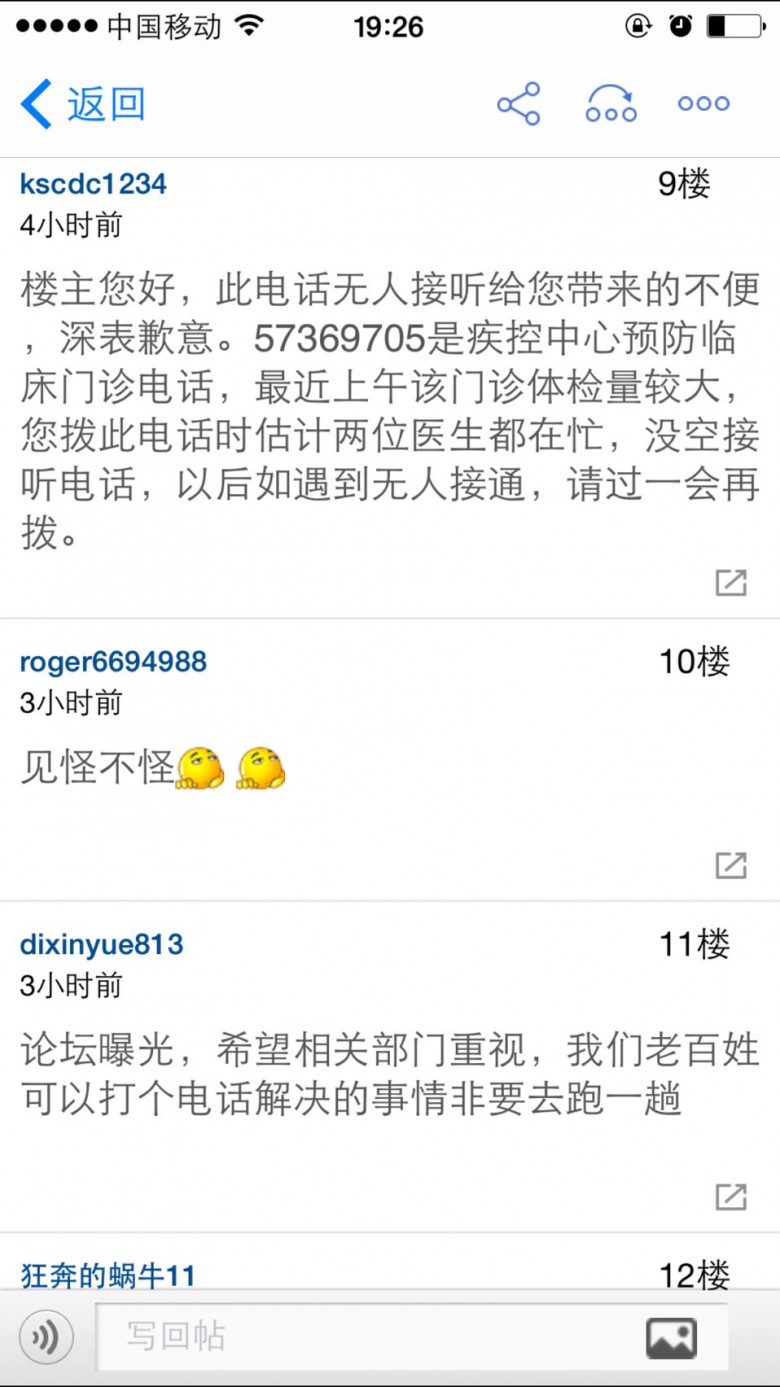Screen dimensions: 780x1387
Task: Reply to the 9楼 post via its icon
Action: 731,582
